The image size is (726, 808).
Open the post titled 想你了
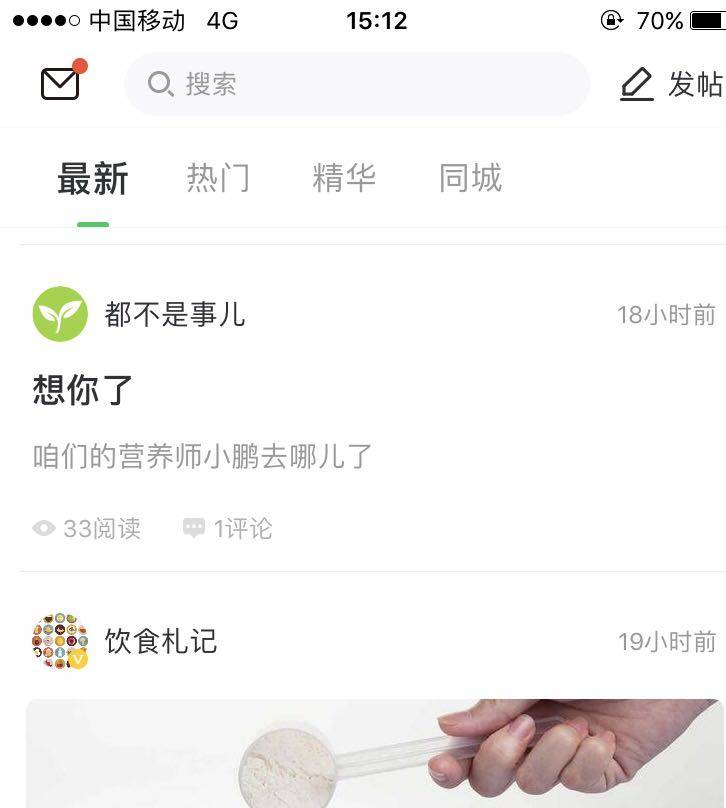(84, 389)
